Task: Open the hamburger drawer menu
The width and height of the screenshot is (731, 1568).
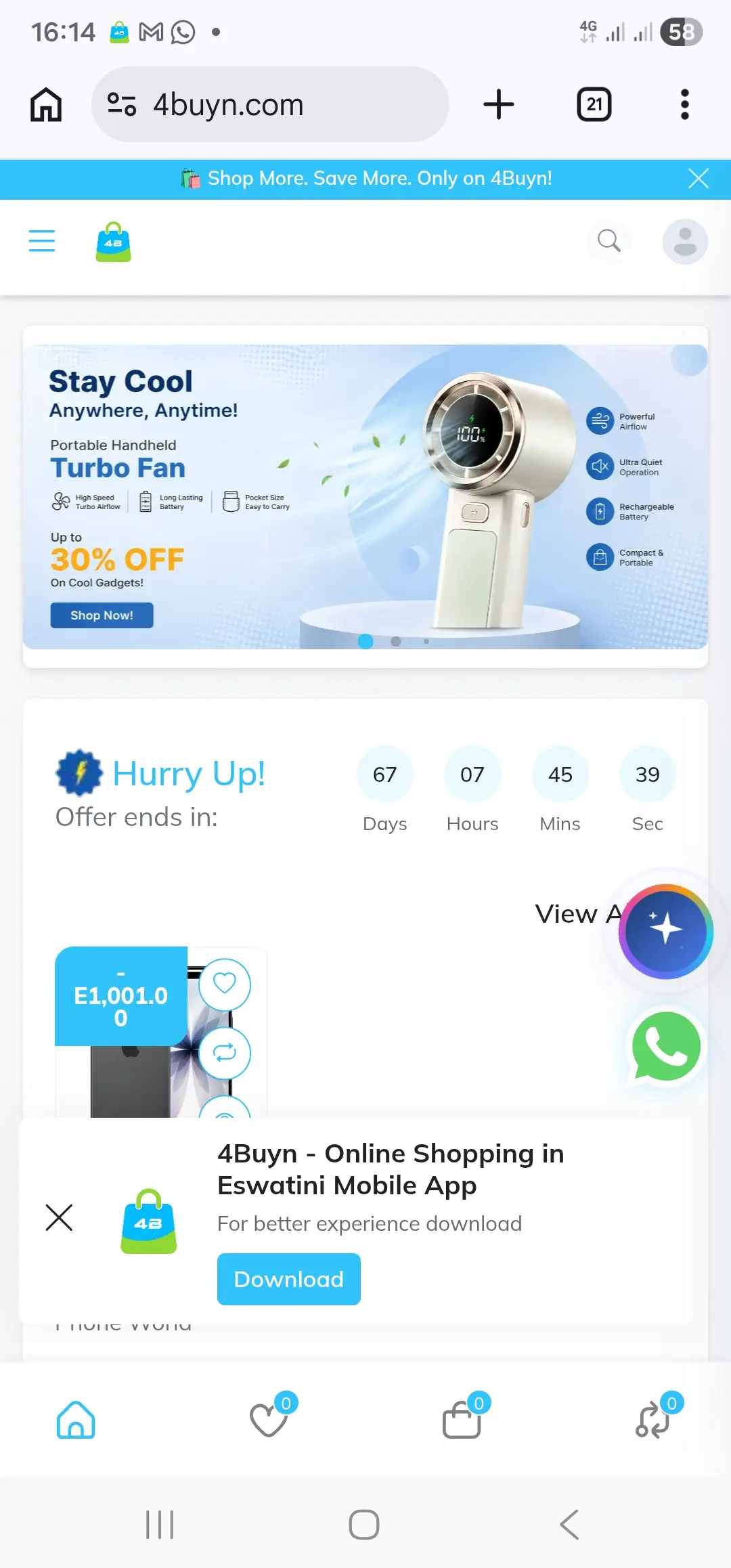Action: [x=42, y=240]
